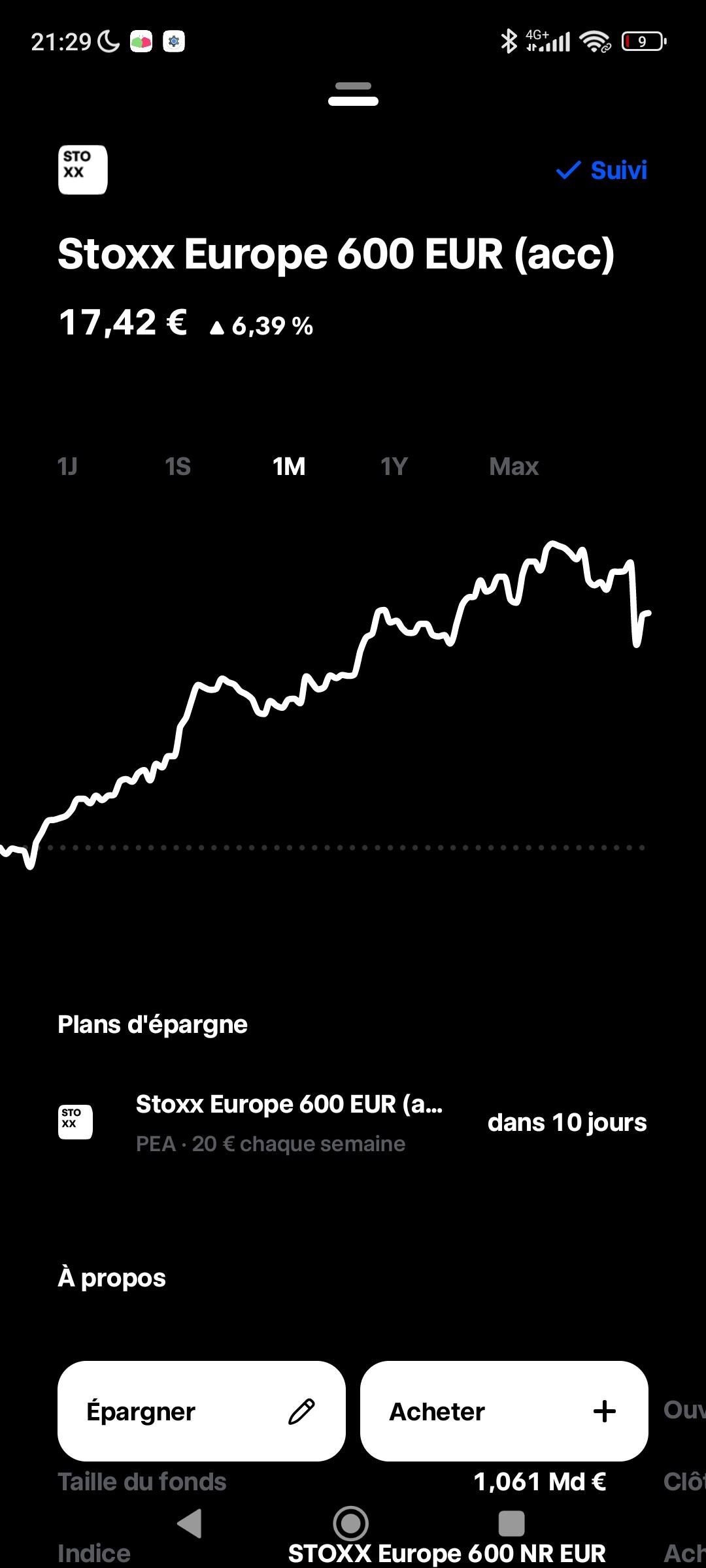This screenshot has height=1568, width=706.
Task: Toggle the Suivi watchlist button
Action: tap(601, 171)
